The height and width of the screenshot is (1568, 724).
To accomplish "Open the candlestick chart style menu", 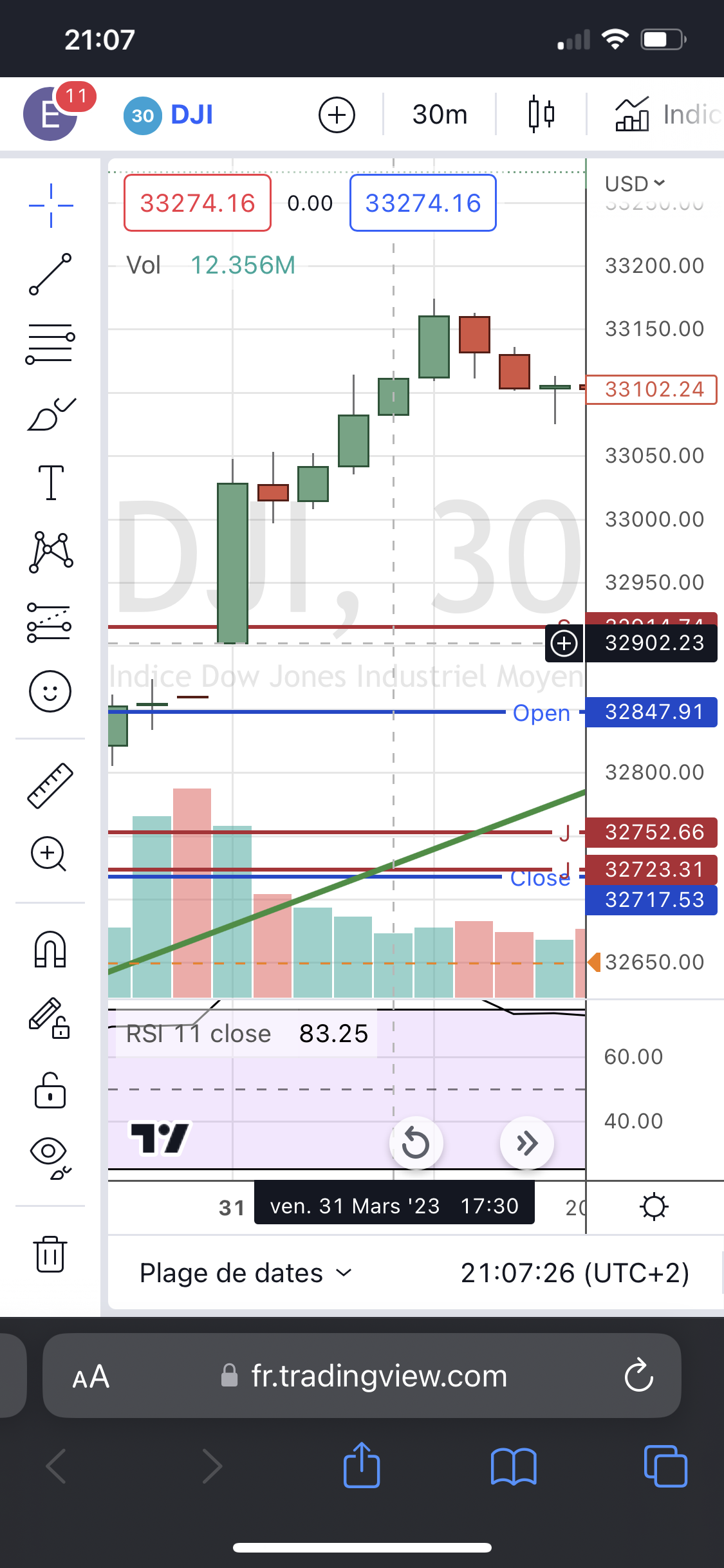I will point(541,115).
